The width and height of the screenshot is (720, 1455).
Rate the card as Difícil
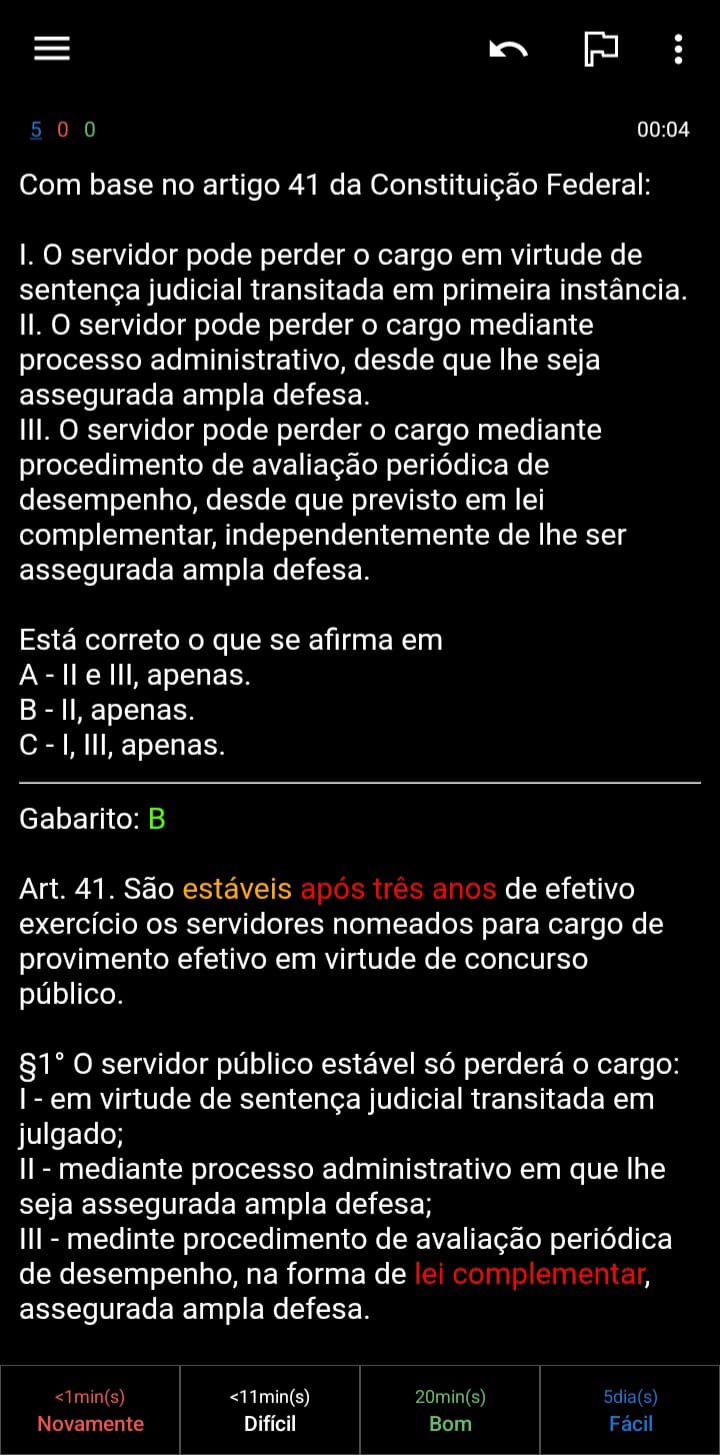coord(270,1410)
